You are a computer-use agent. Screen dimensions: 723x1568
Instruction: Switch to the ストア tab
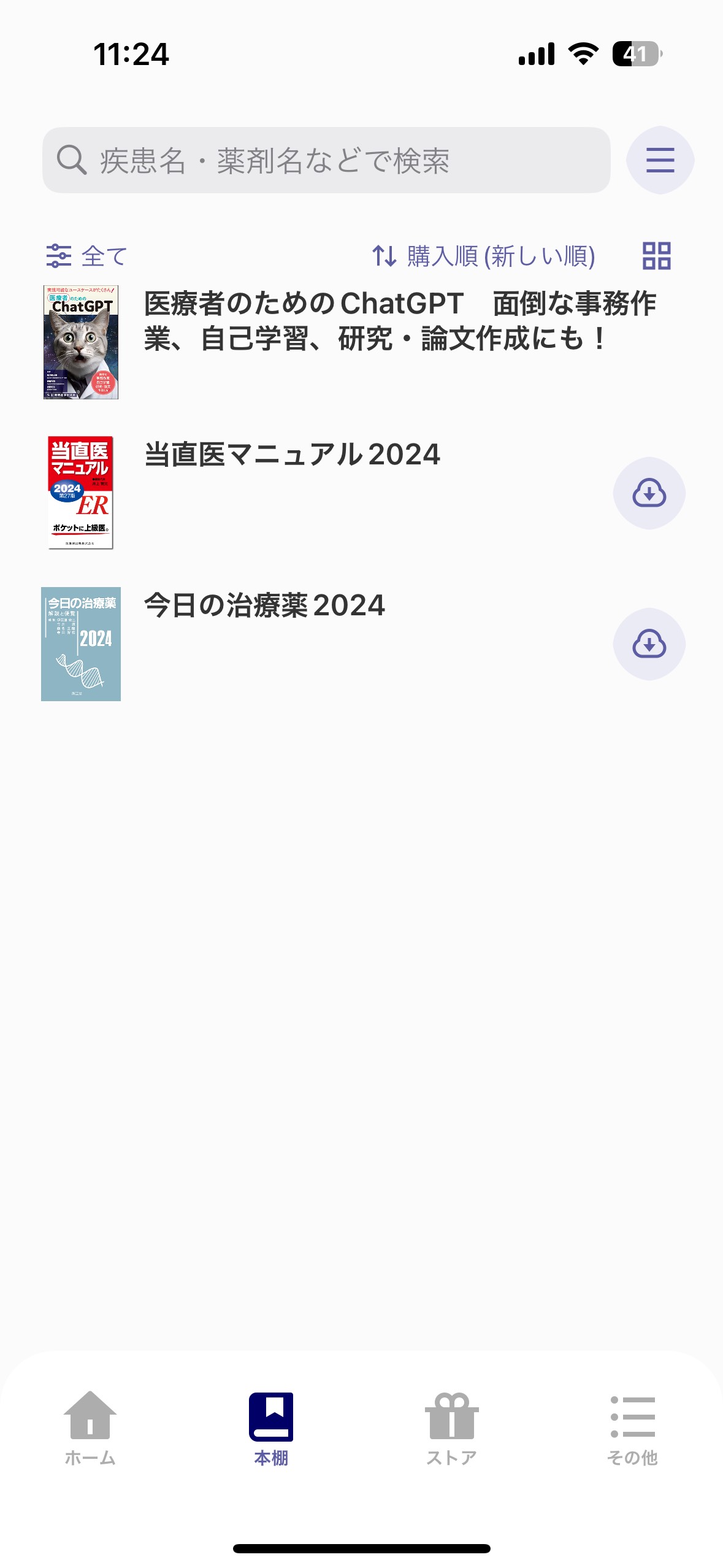[451, 1427]
